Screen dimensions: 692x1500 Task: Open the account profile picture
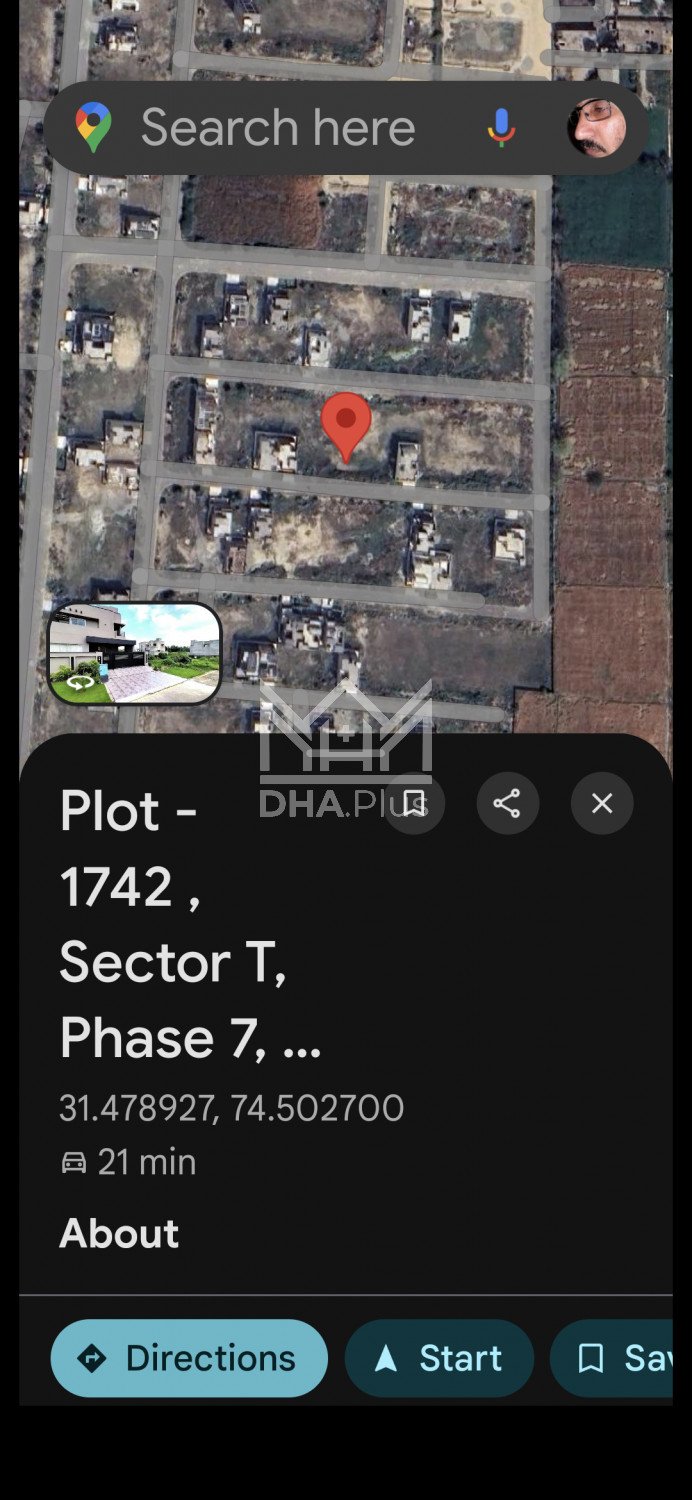point(596,128)
